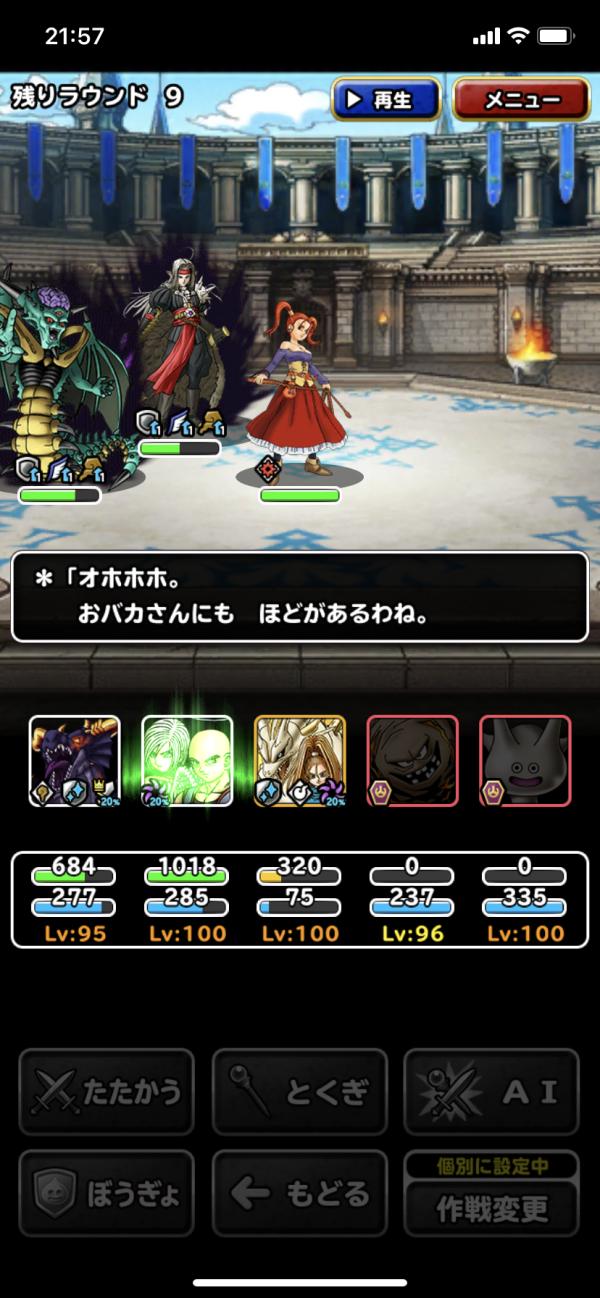Advance the オホホホ dialogue box
This screenshot has height=1298, width=600.
pos(299,596)
